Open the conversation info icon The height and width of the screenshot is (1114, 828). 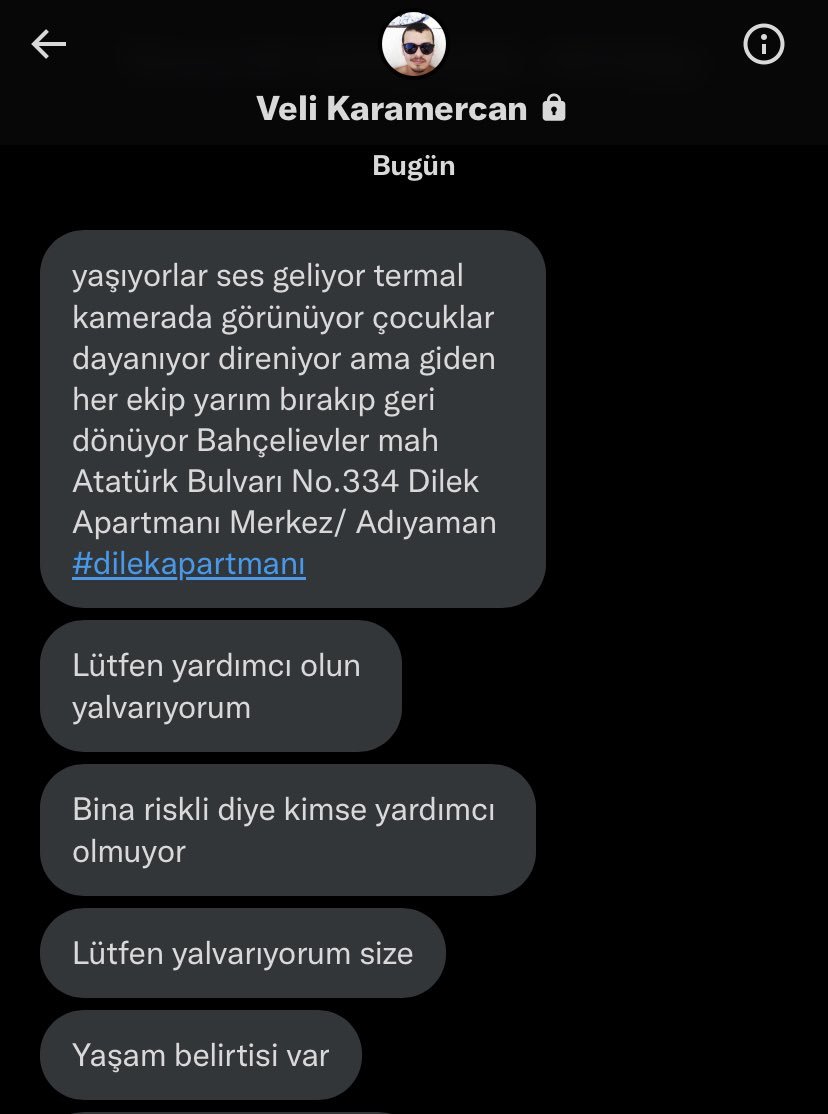pos(764,45)
